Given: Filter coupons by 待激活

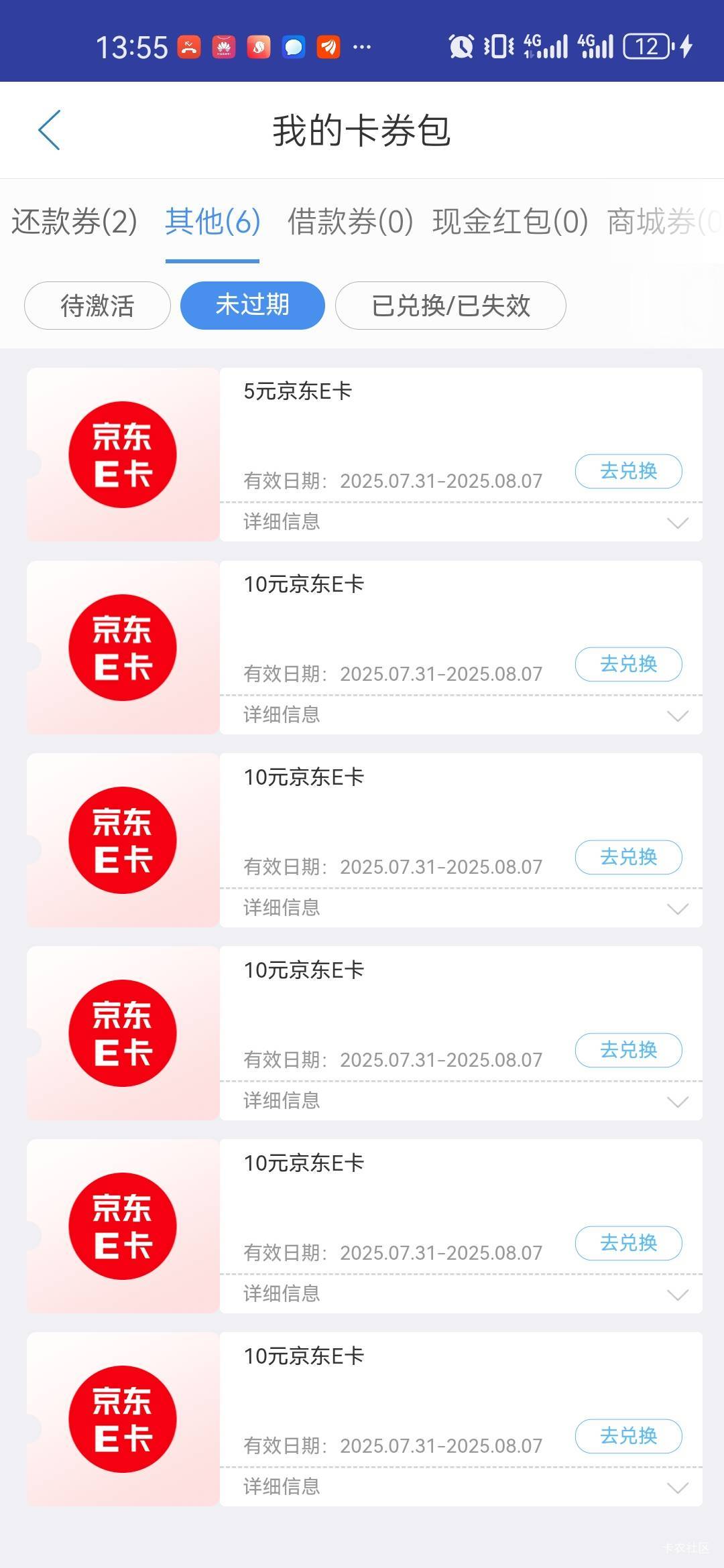Looking at the screenshot, I should [x=97, y=306].
